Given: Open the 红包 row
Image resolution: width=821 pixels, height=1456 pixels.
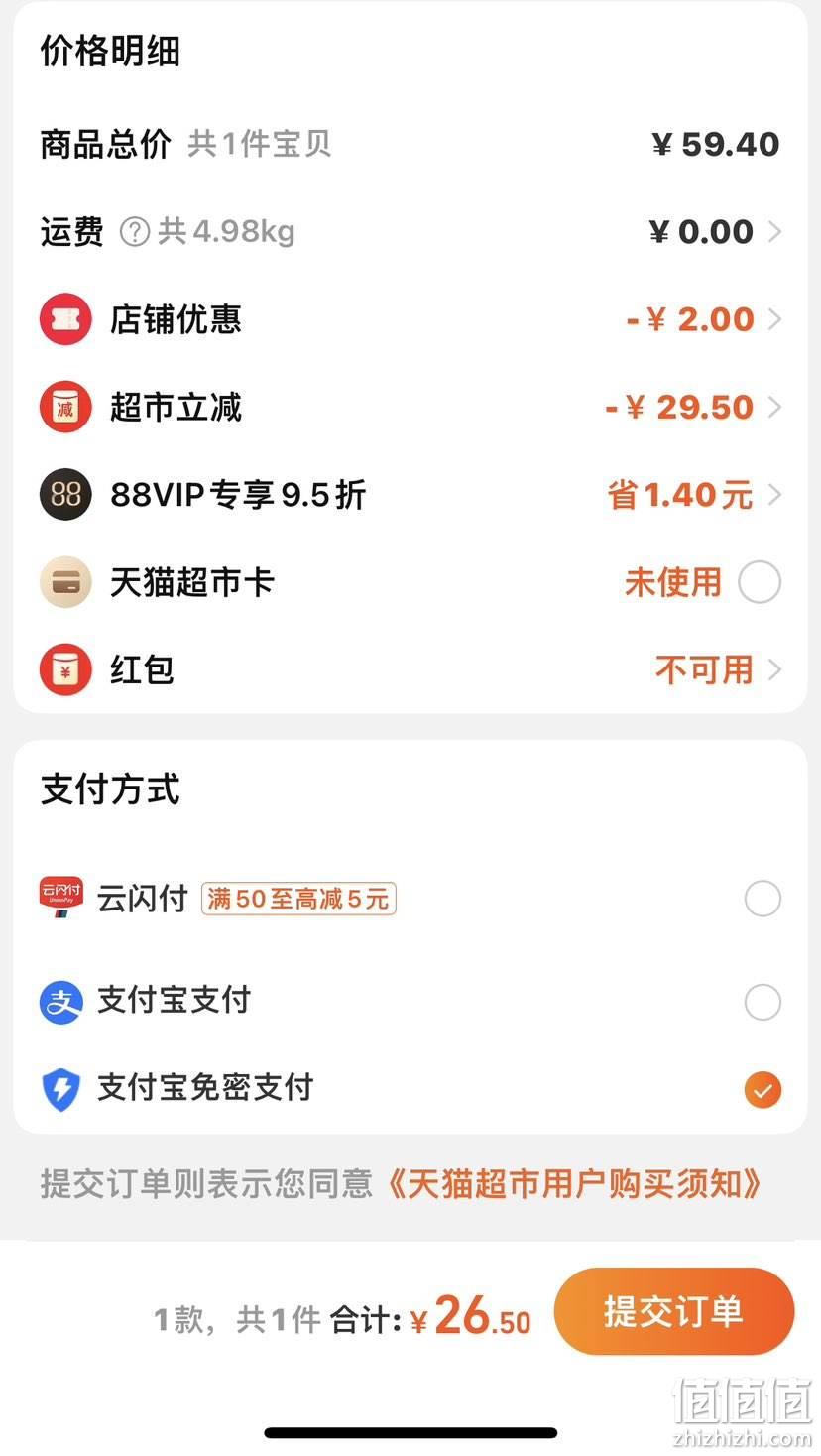Looking at the screenshot, I should (410, 669).
